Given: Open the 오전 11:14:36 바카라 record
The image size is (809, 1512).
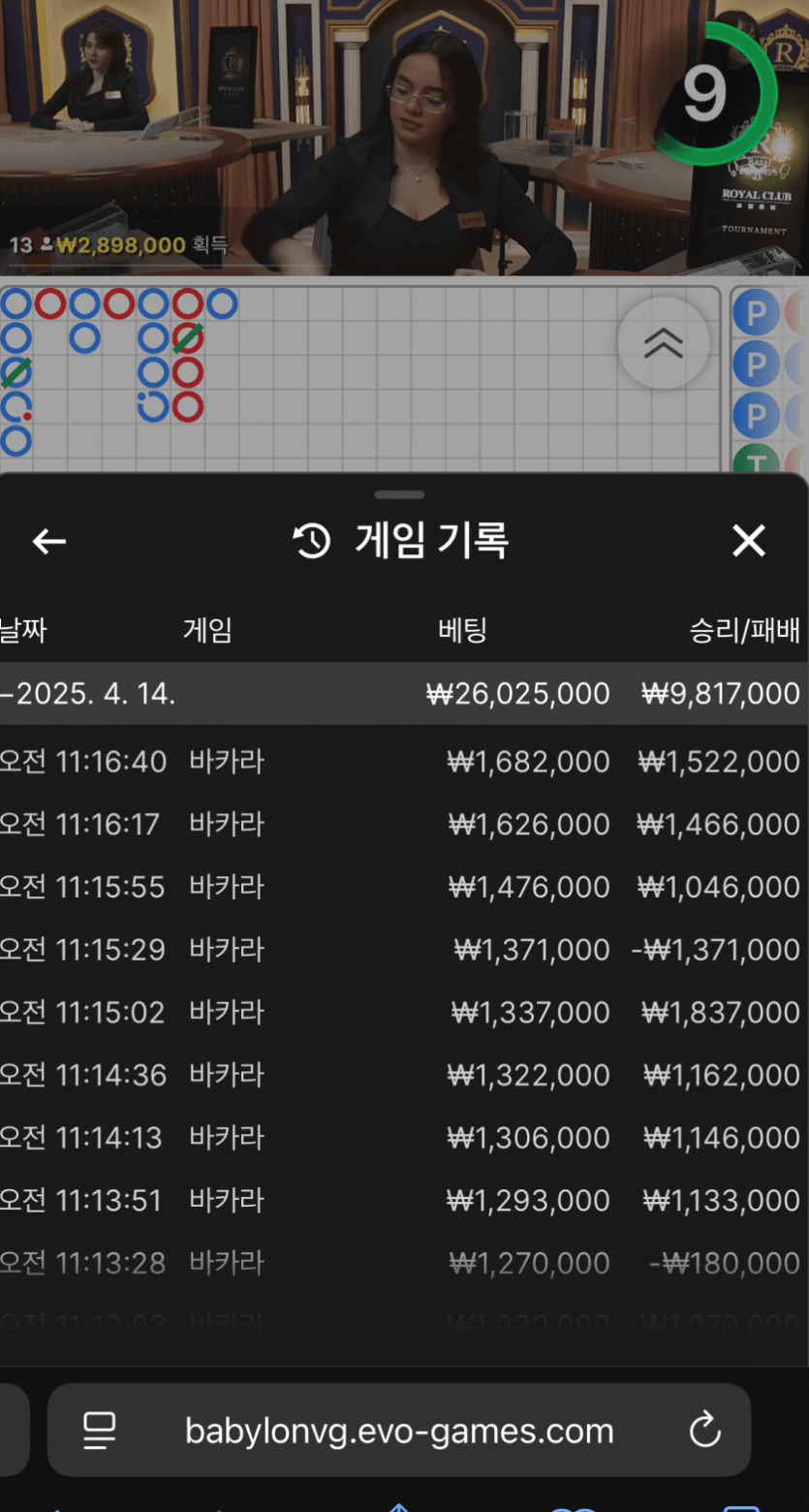Looking at the screenshot, I should click(404, 1075).
